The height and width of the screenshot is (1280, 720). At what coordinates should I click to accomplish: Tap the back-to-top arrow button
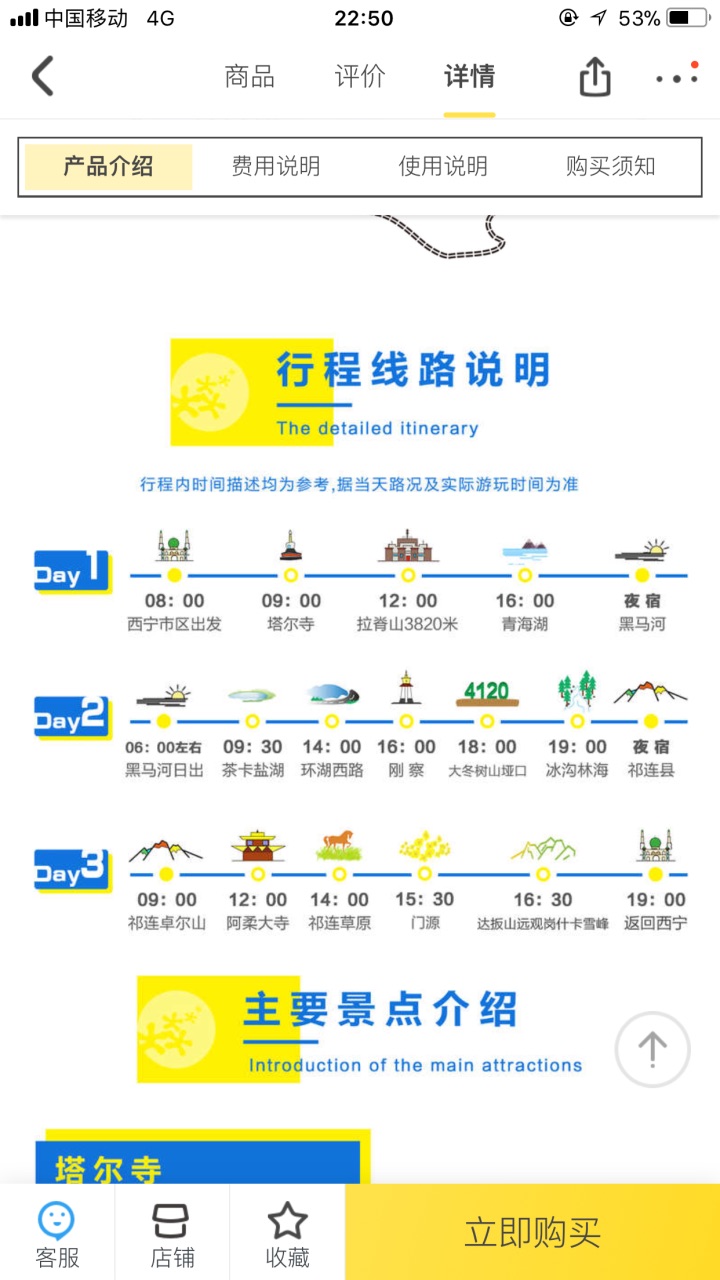coord(652,1049)
